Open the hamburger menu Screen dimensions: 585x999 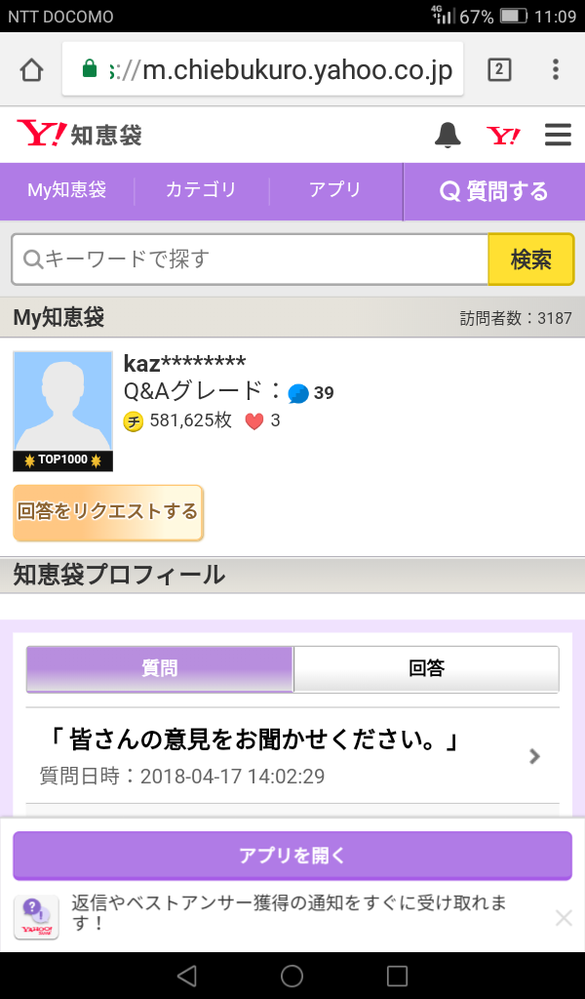(x=558, y=135)
